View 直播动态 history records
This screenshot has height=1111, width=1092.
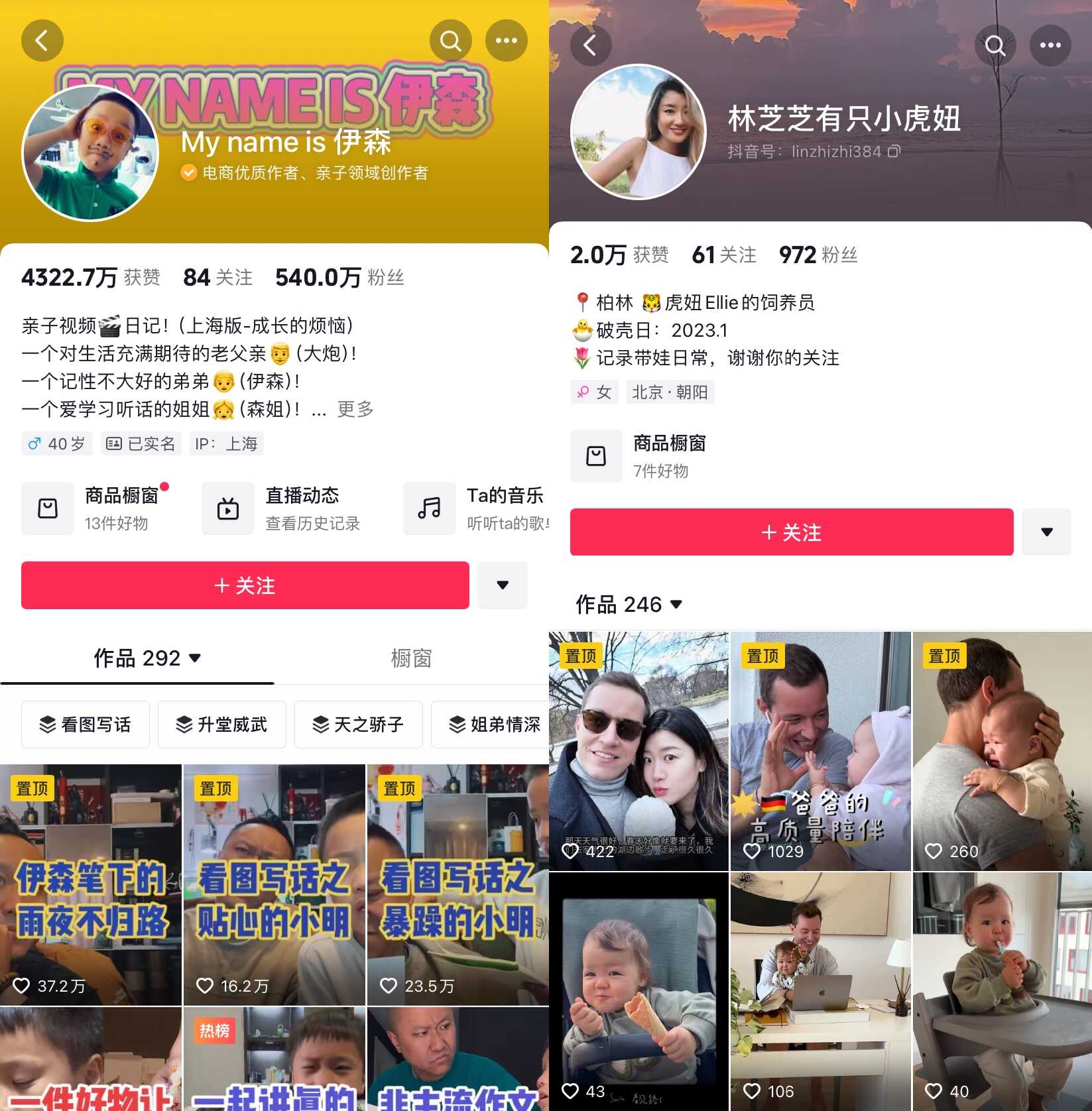point(281,508)
